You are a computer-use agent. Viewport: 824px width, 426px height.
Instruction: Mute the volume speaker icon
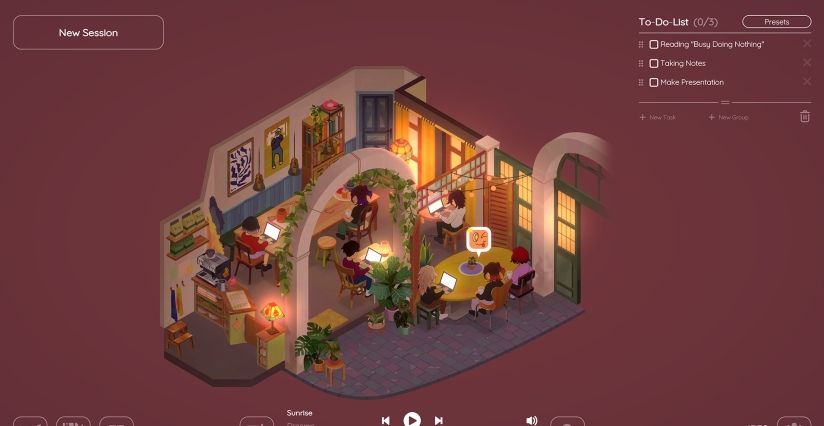click(532, 420)
